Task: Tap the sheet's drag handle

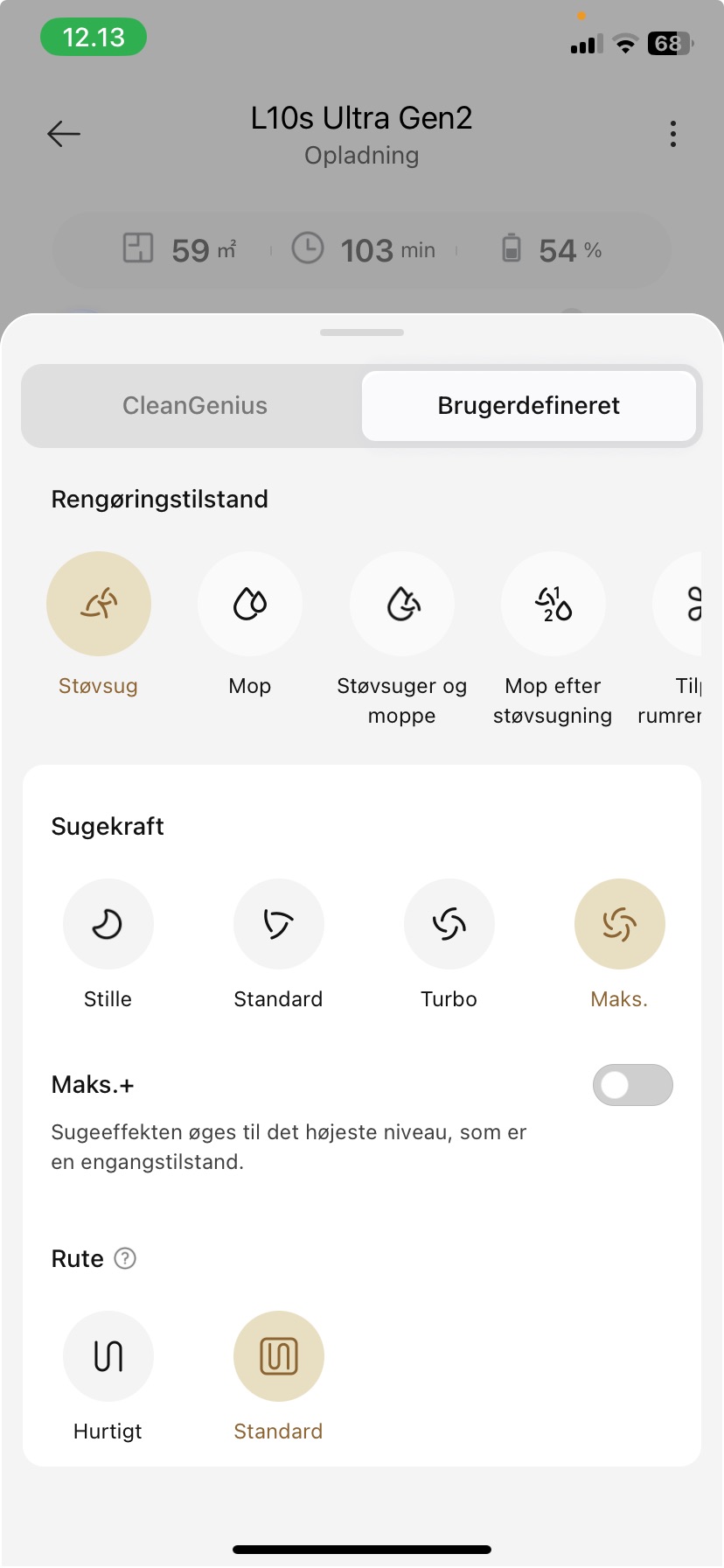Action: pyautogui.click(x=362, y=332)
